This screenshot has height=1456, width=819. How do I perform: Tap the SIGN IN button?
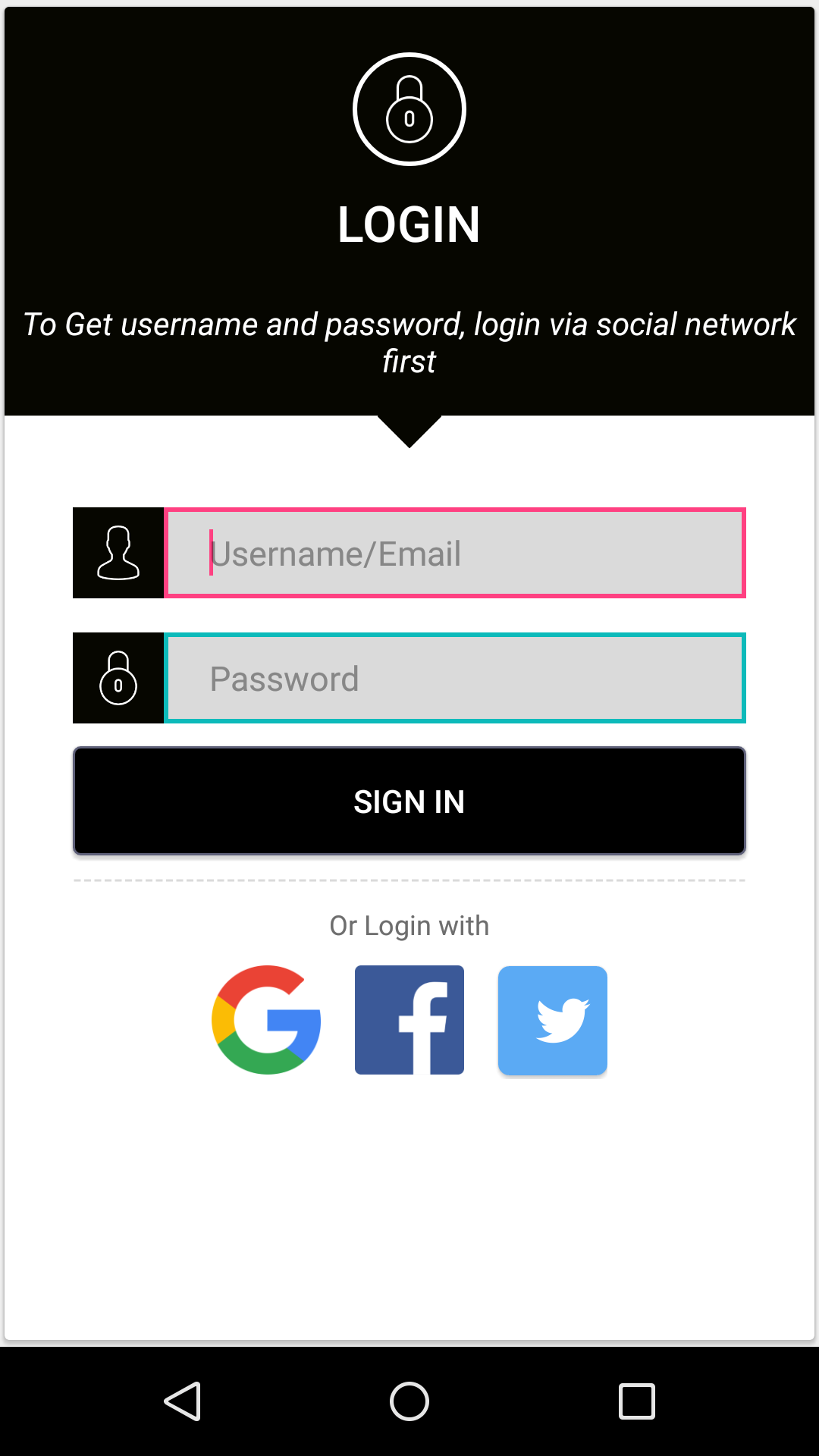[409, 801]
